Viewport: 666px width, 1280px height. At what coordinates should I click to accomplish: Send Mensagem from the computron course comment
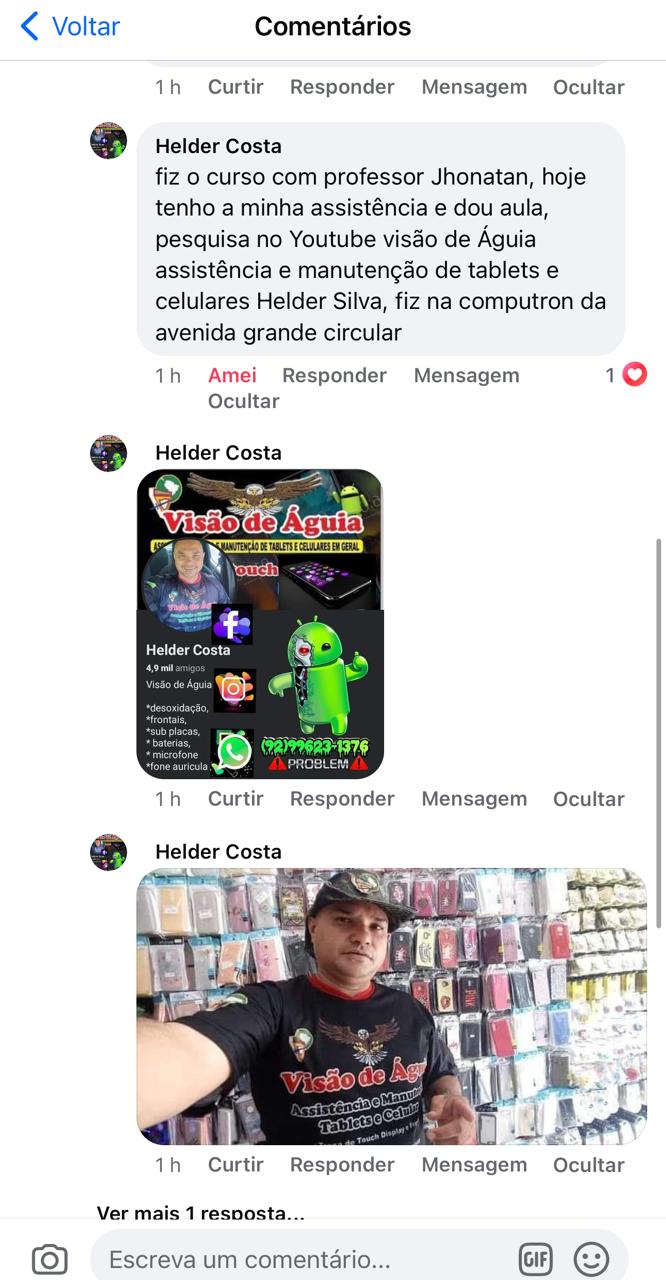click(466, 375)
